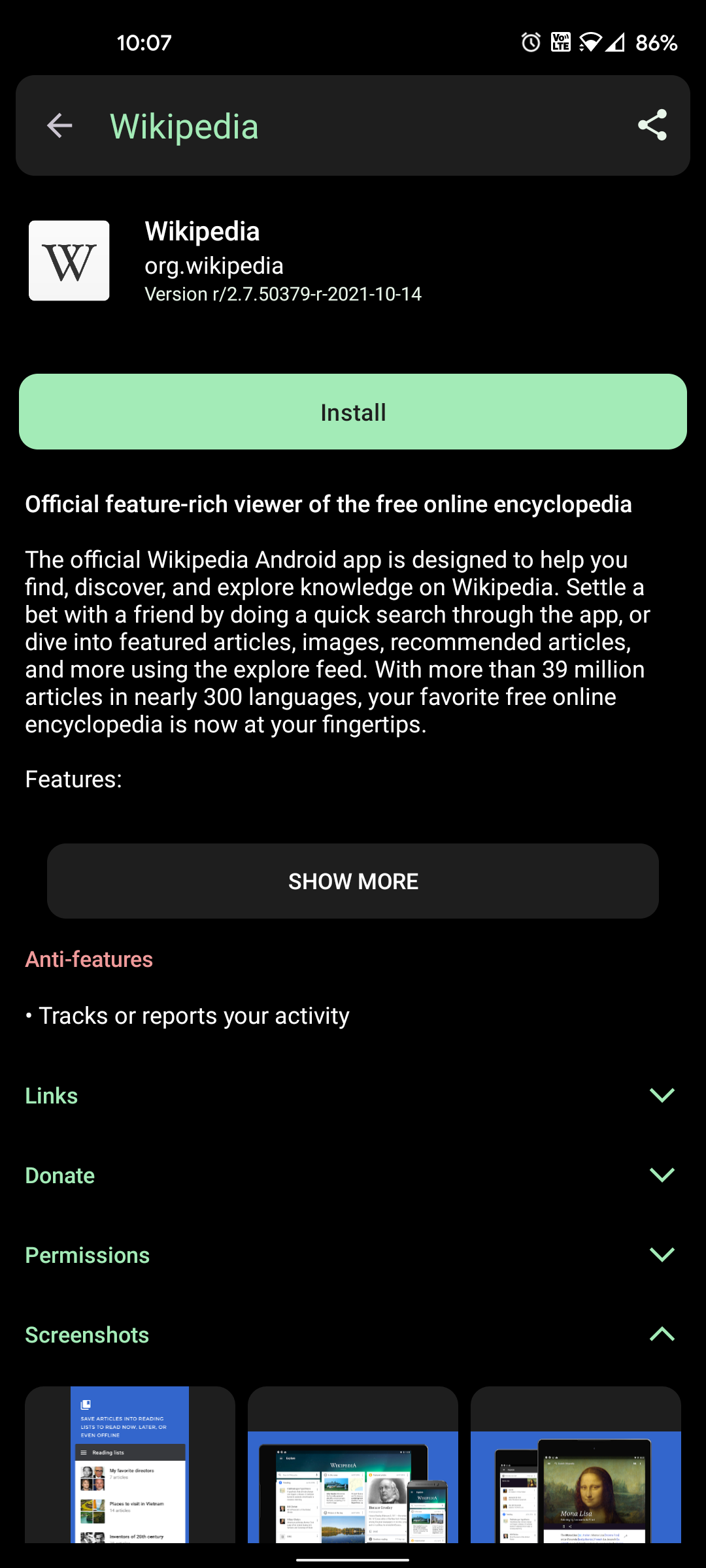
Task: Expand the Links section
Action: click(x=353, y=1096)
